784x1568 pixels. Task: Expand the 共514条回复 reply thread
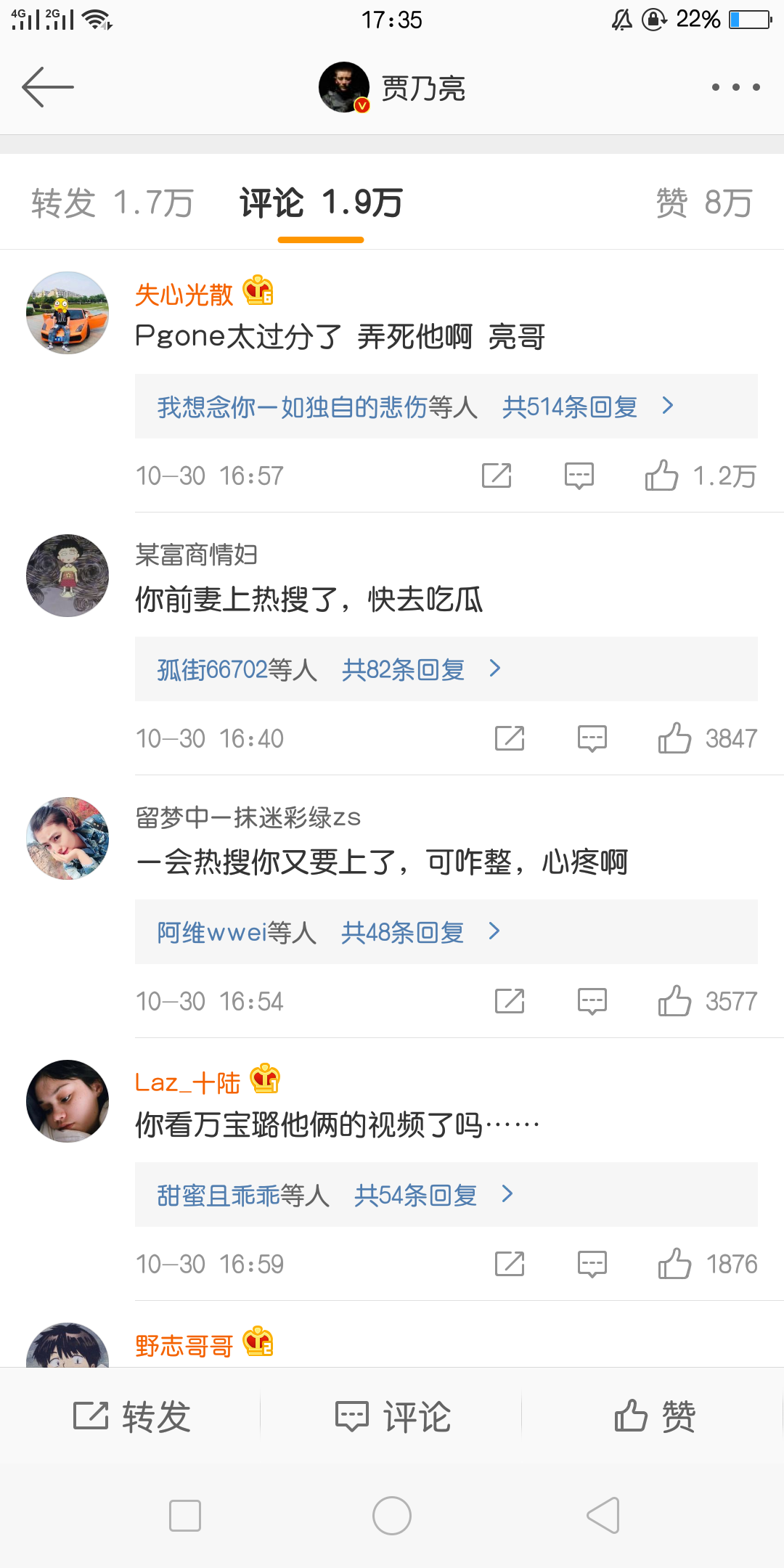pos(569,407)
